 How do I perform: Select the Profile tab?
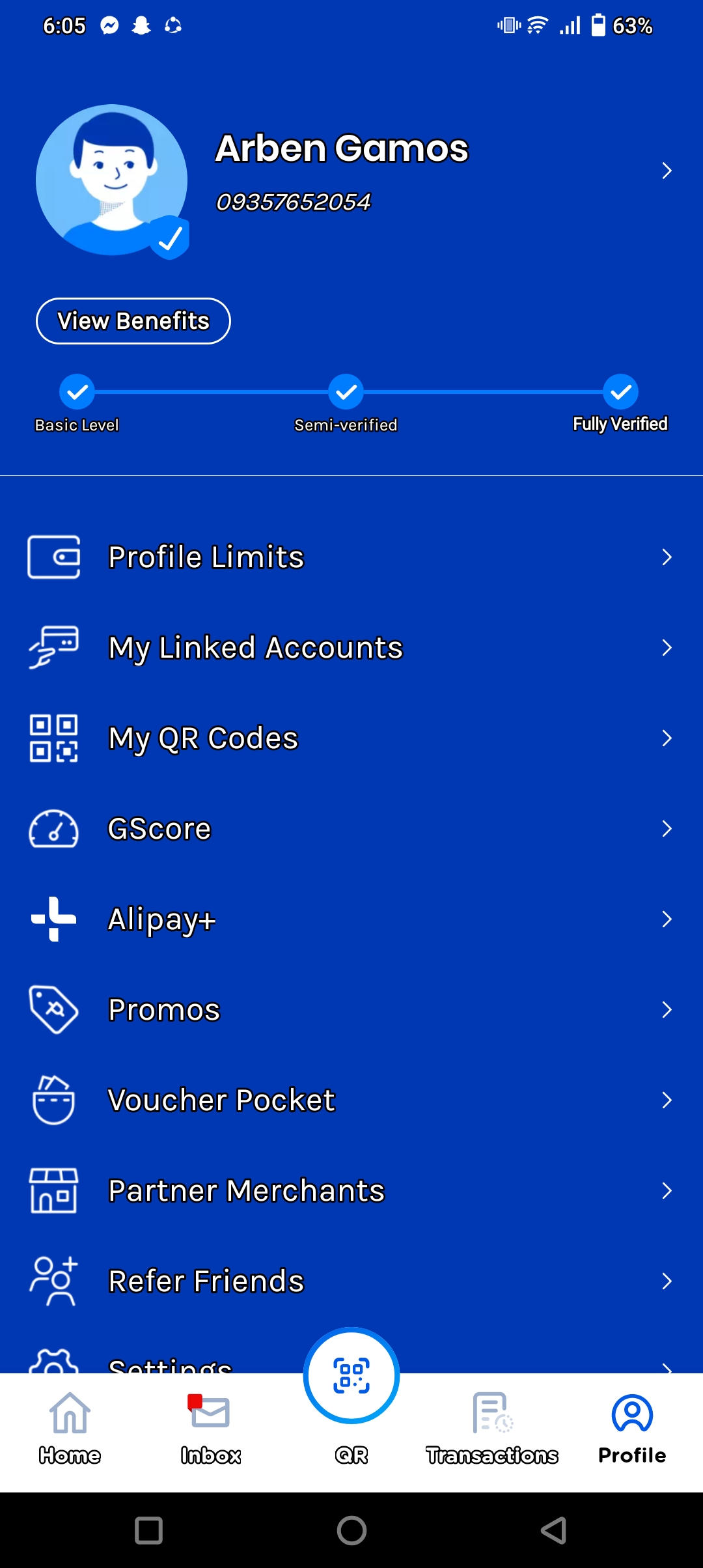click(x=632, y=1426)
